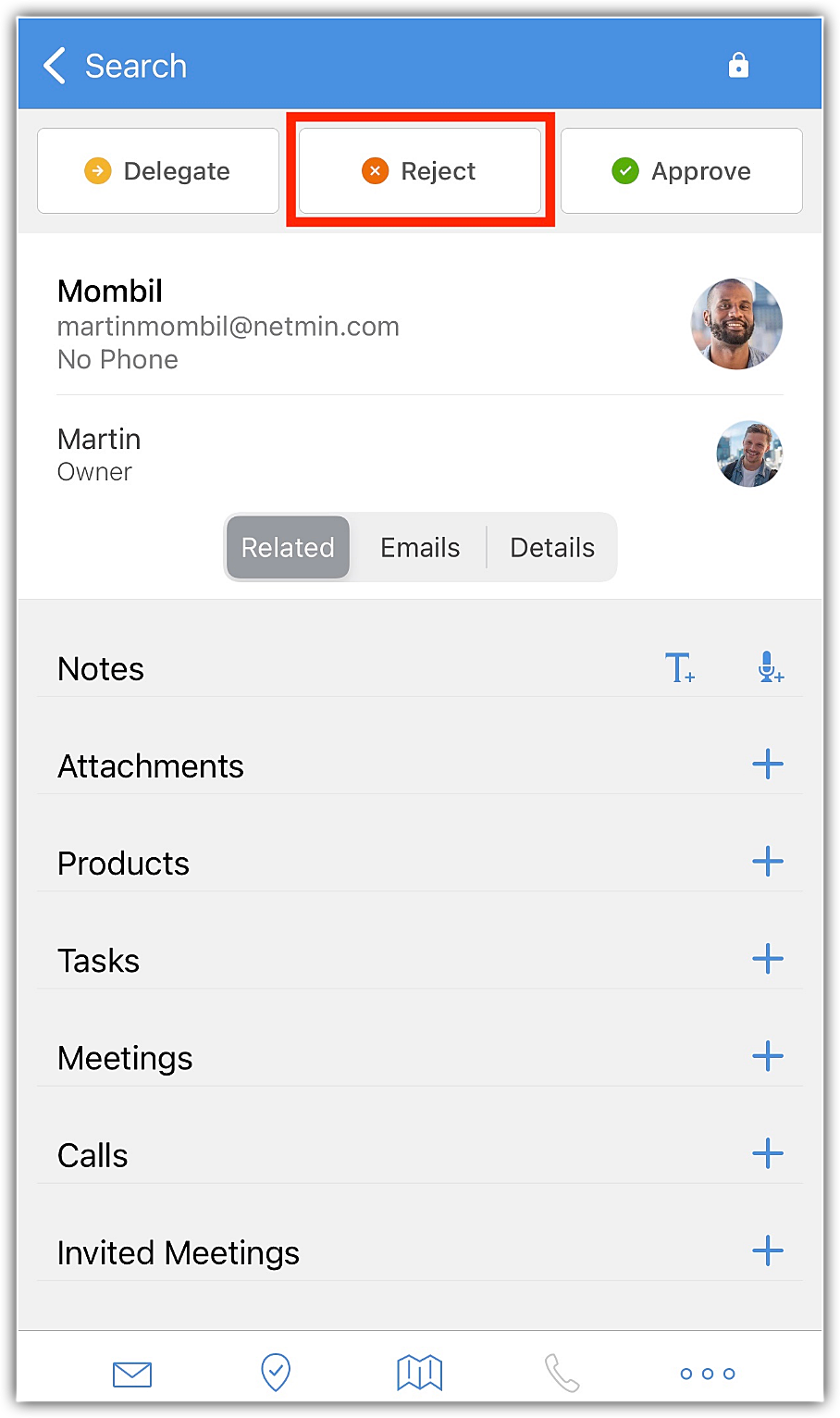Add a product
840x1418 pixels.
[x=768, y=862]
